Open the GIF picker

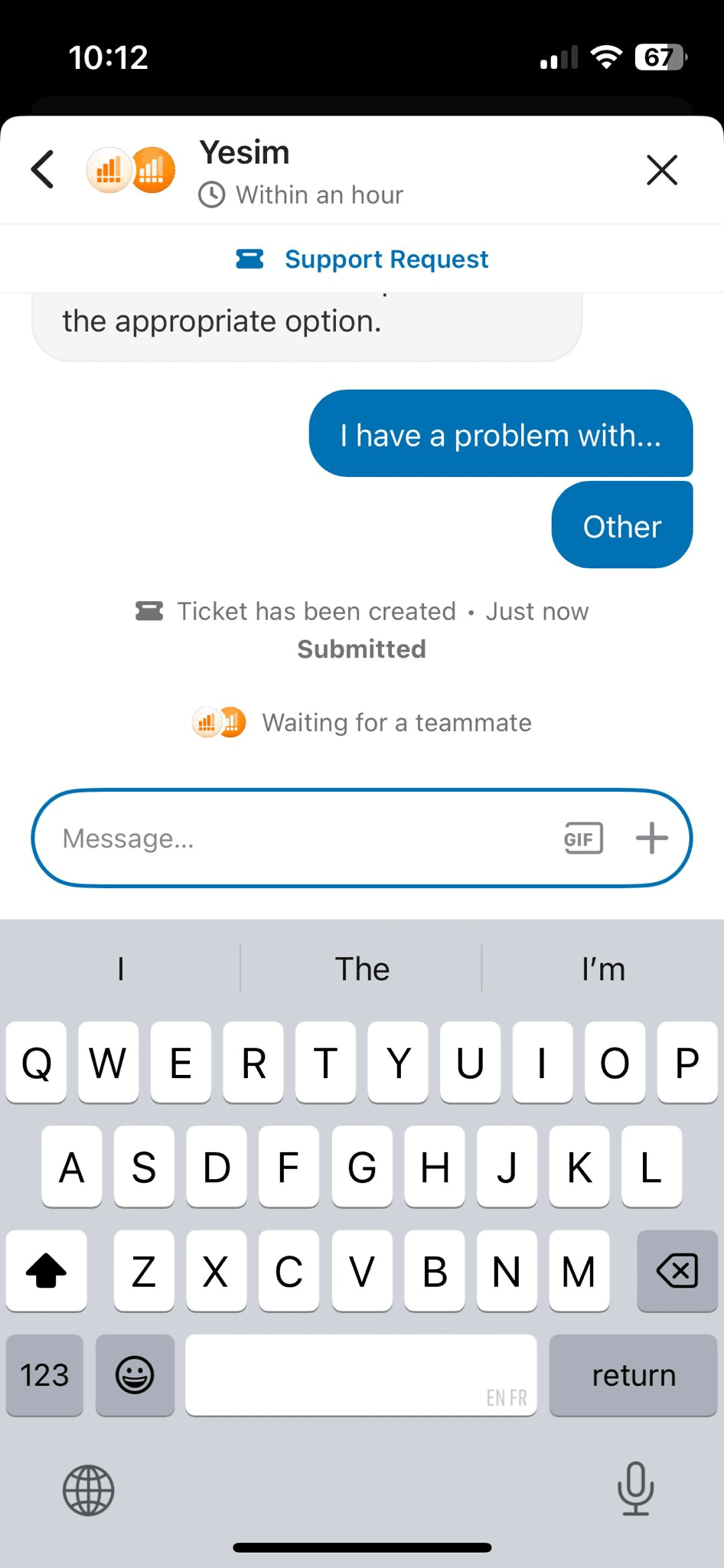coord(583,838)
